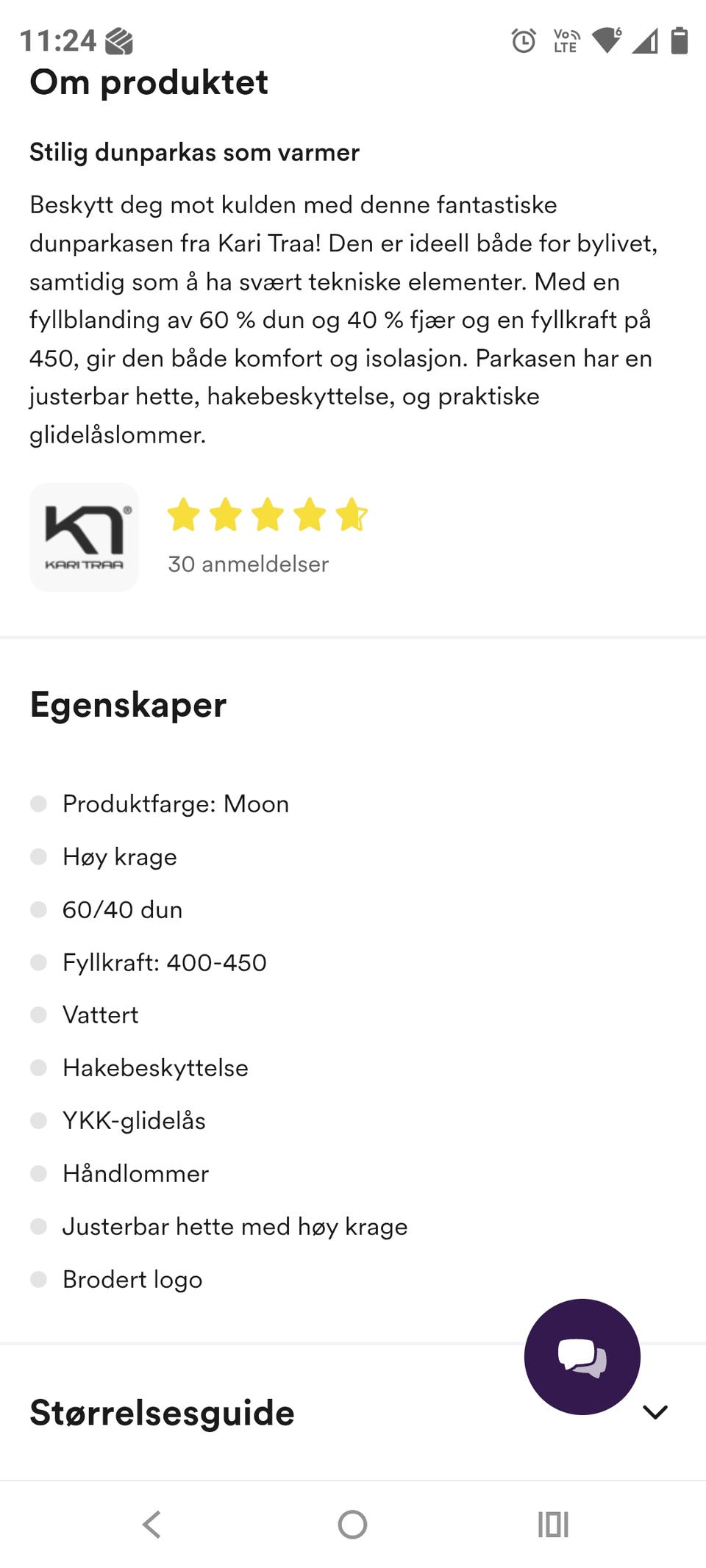Tap the Wi-Fi status icon
This screenshot has width=706, height=1568.
[607, 40]
